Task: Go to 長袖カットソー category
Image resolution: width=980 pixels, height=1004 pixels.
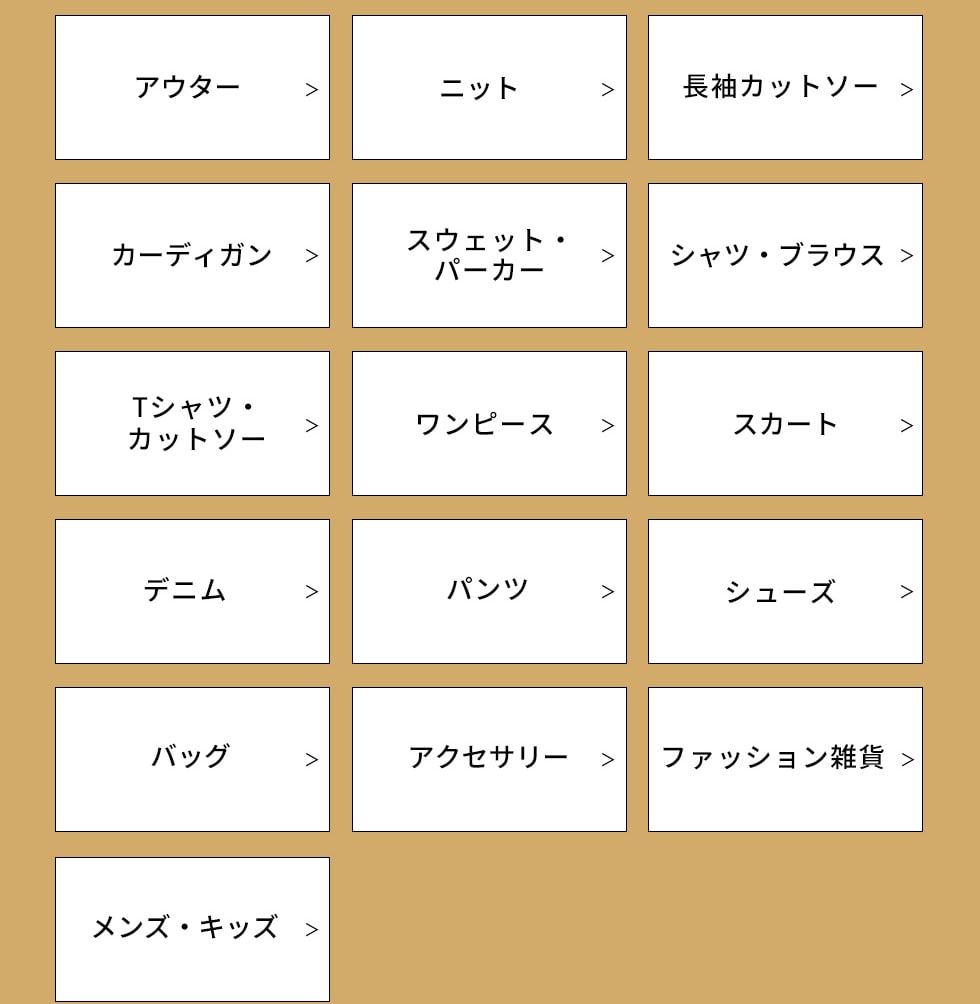Action: [785, 88]
